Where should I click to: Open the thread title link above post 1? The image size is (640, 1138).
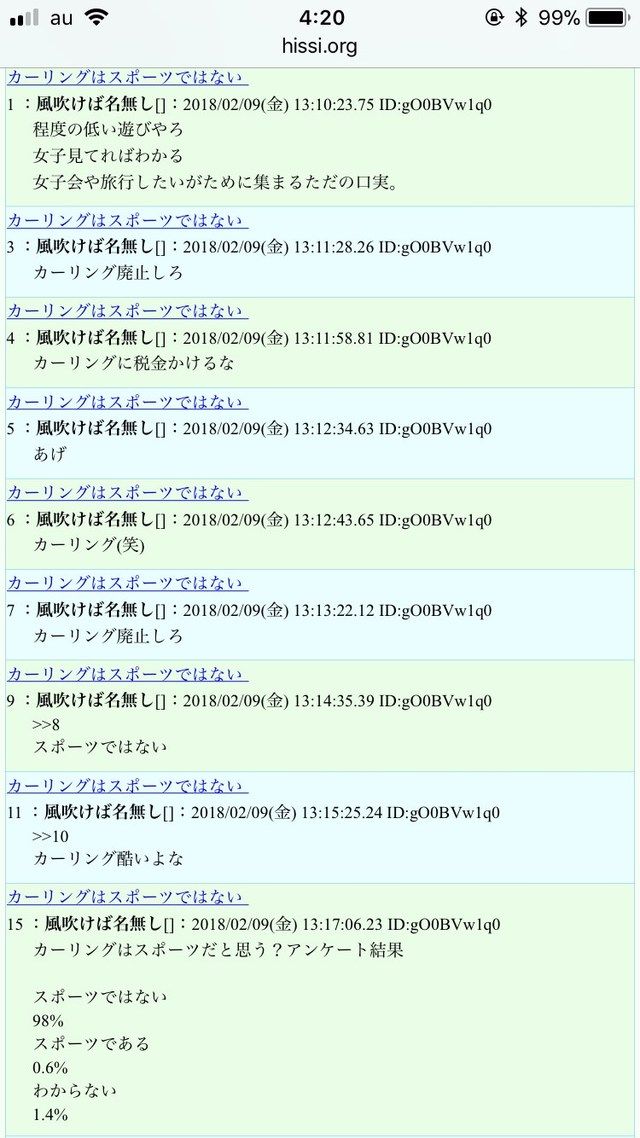click(128, 78)
